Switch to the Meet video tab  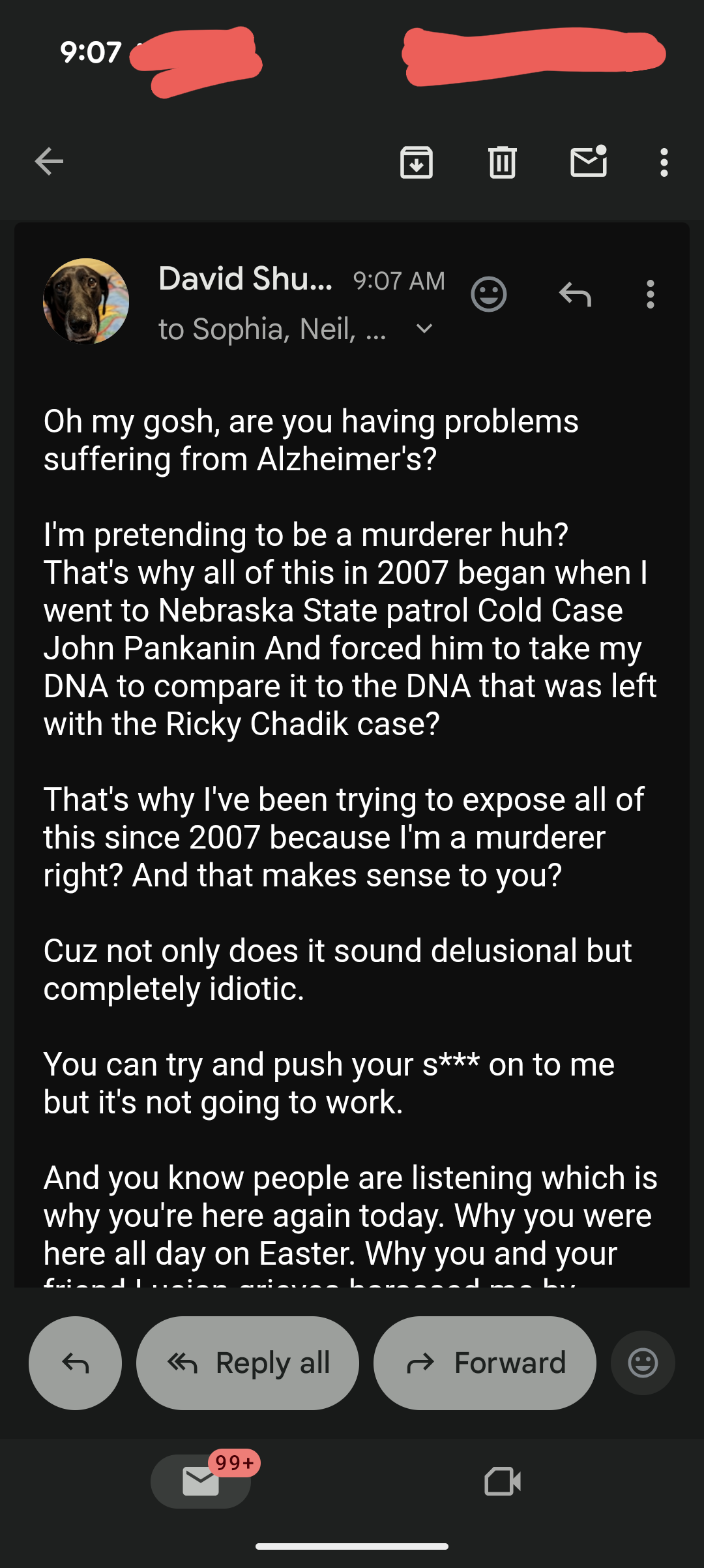[x=503, y=1481]
